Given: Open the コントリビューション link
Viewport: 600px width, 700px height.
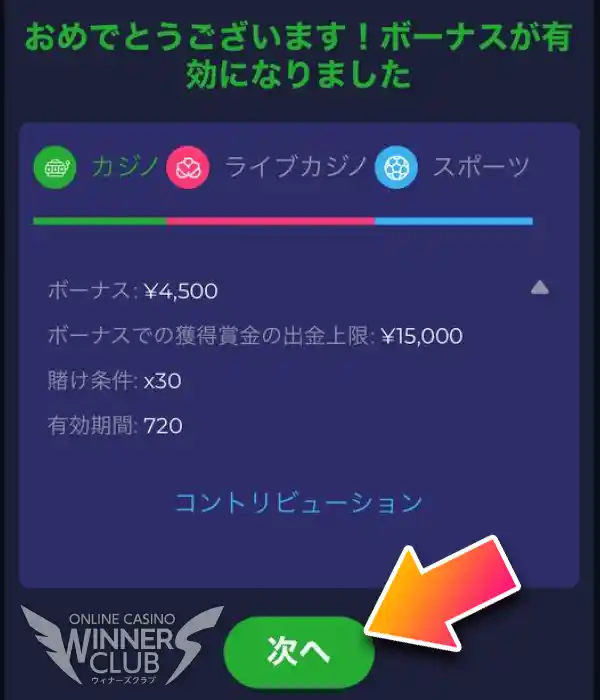Looking at the screenshot, I should (x=299, y=502).
